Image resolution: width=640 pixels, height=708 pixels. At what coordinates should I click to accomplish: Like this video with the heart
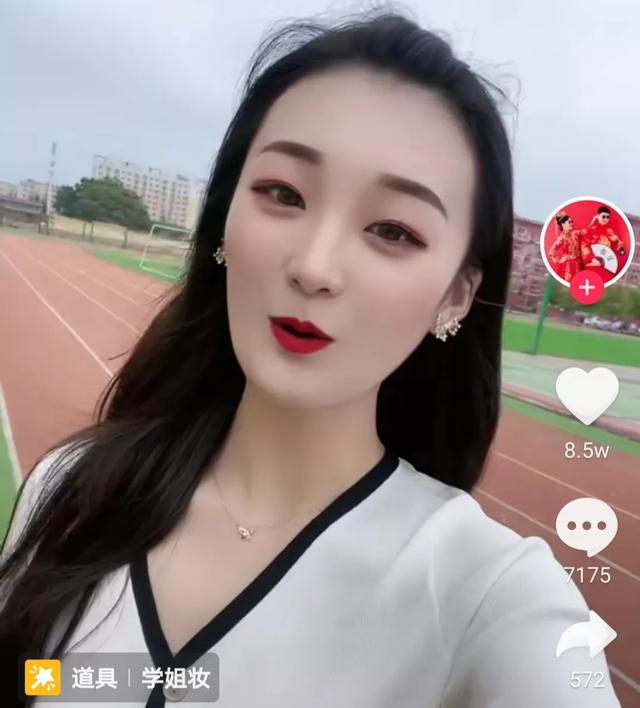pos(587,396)
